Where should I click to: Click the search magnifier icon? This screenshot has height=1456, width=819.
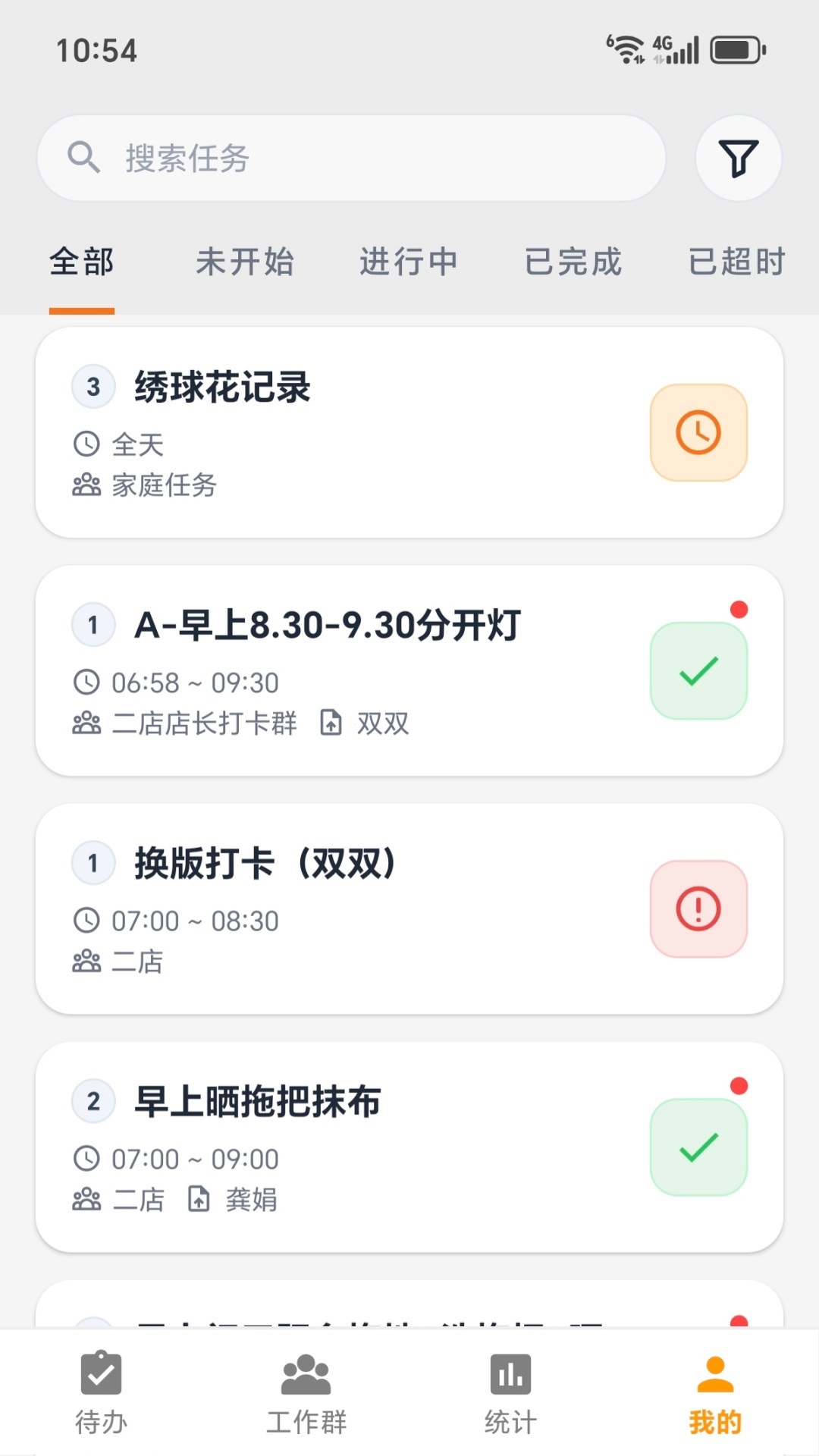click(83, 158)
